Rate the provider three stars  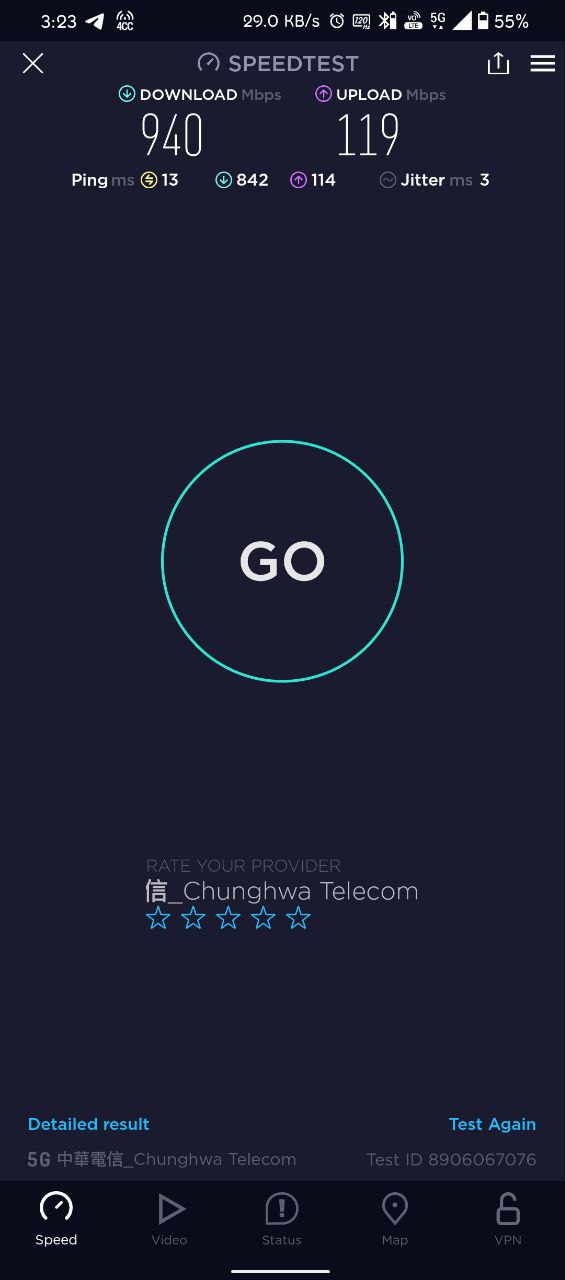[x=228, y=918]
